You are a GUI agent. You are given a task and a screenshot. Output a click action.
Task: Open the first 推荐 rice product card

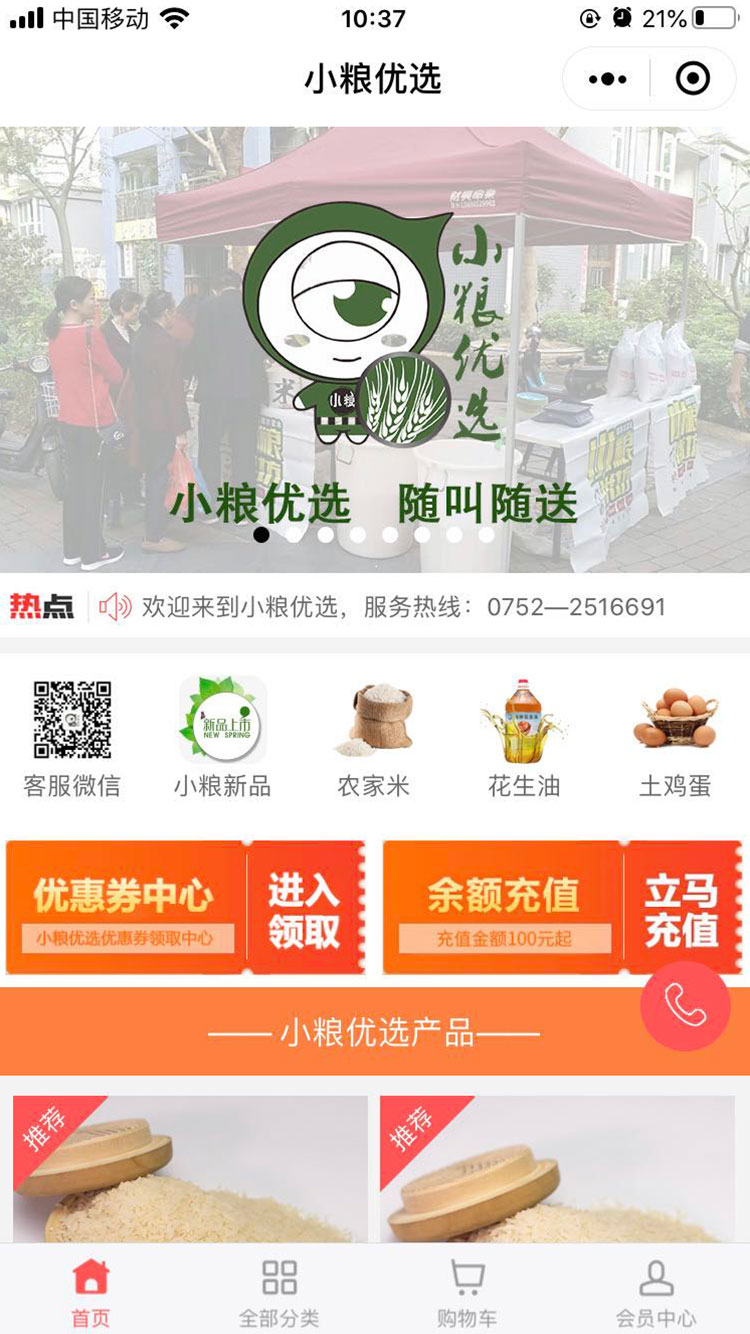(x=190, y=1170)
